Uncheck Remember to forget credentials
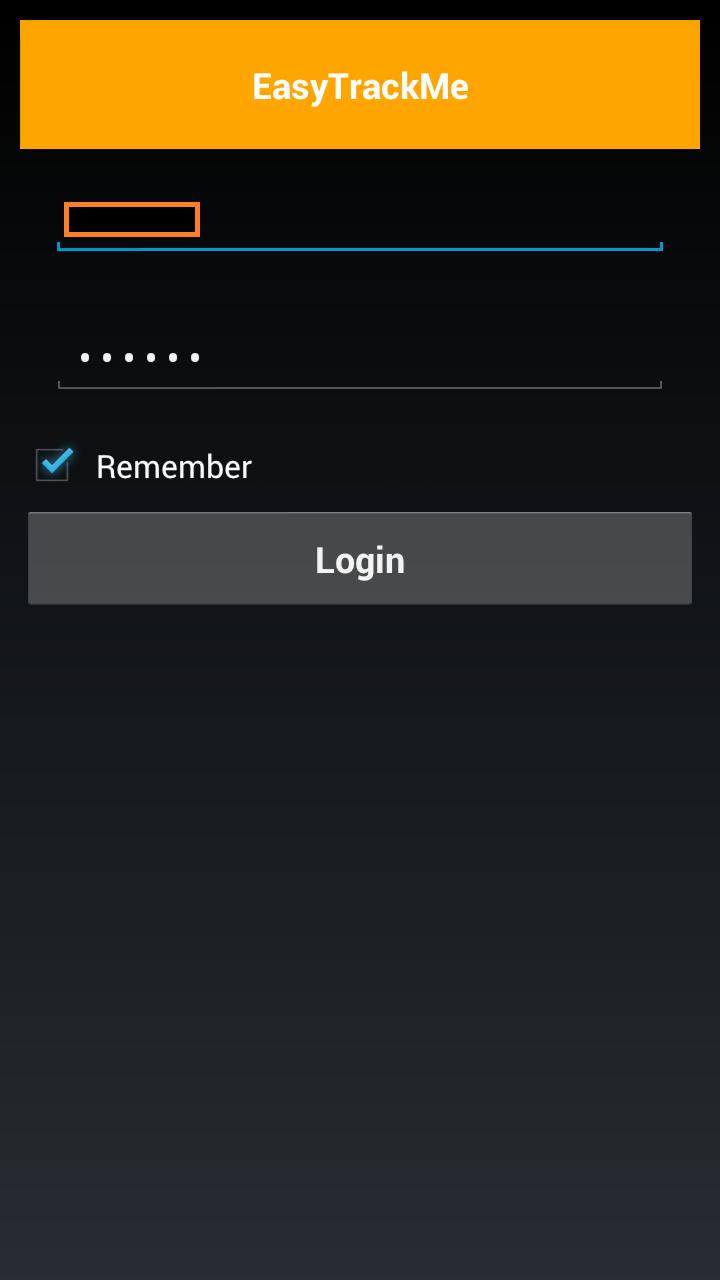Image resolution: width=720 pixels, height=1280 pixels. point(52,464)
